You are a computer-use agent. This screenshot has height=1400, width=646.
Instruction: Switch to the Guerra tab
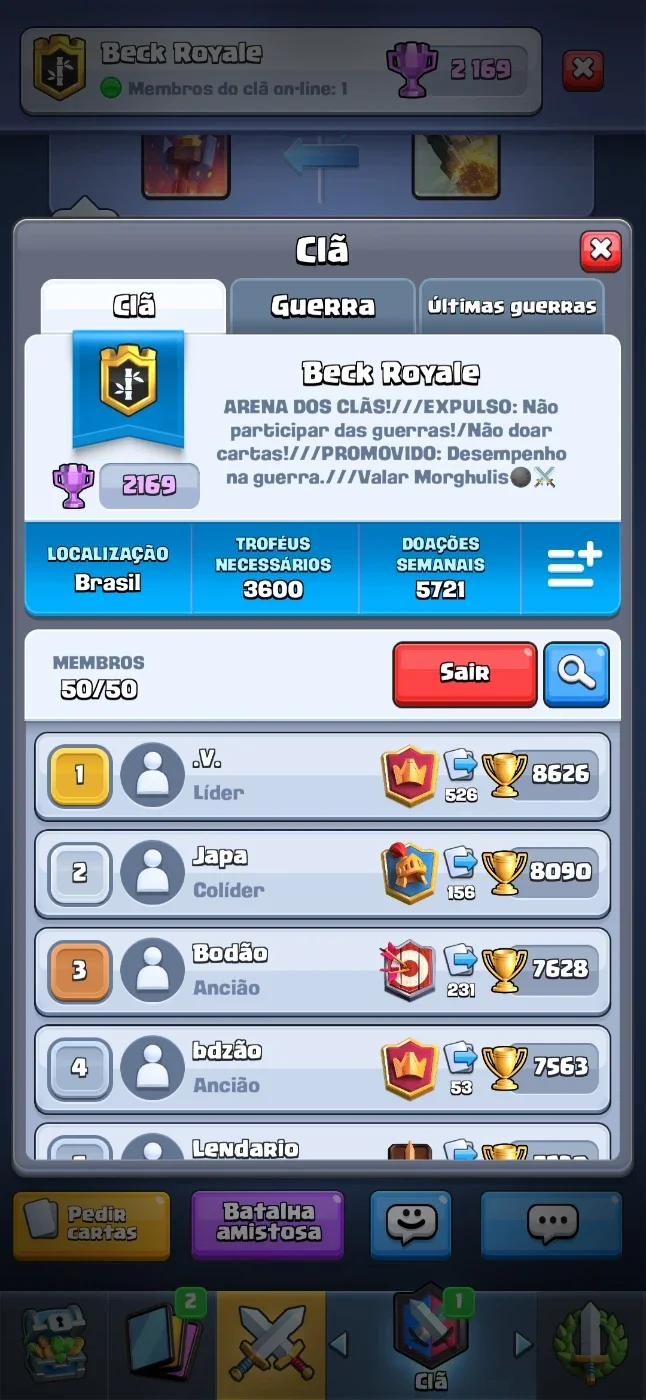point(322,306)
